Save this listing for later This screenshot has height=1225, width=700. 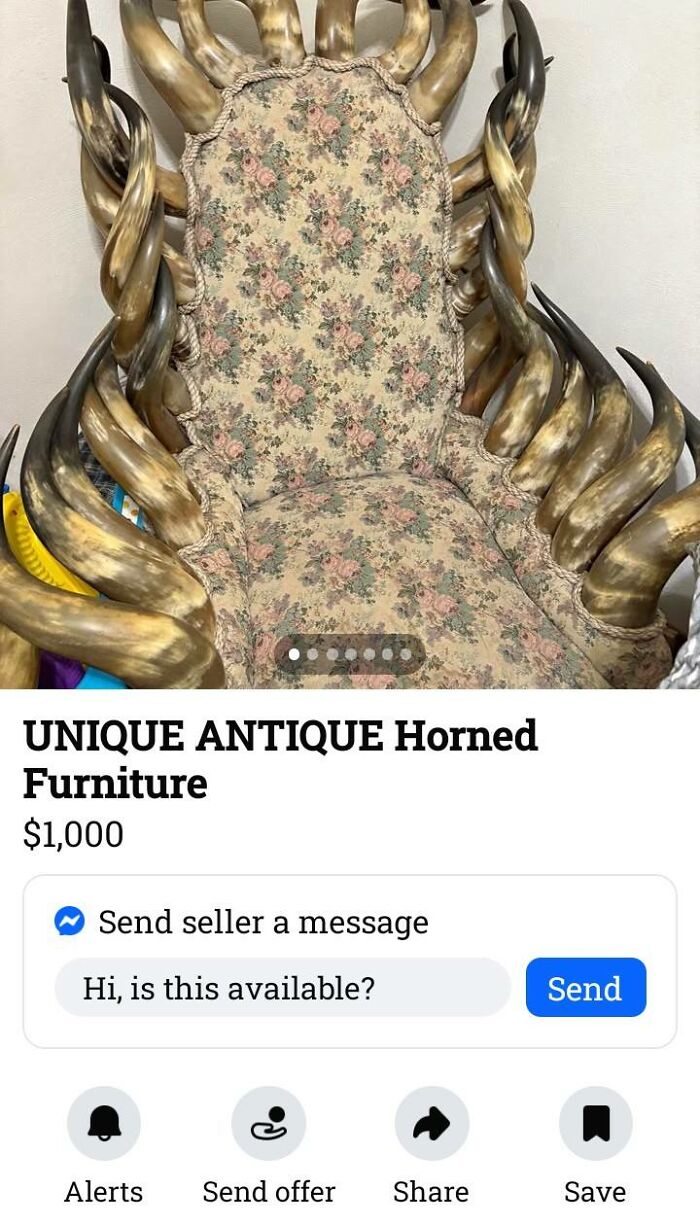(x=595, y=1124)
